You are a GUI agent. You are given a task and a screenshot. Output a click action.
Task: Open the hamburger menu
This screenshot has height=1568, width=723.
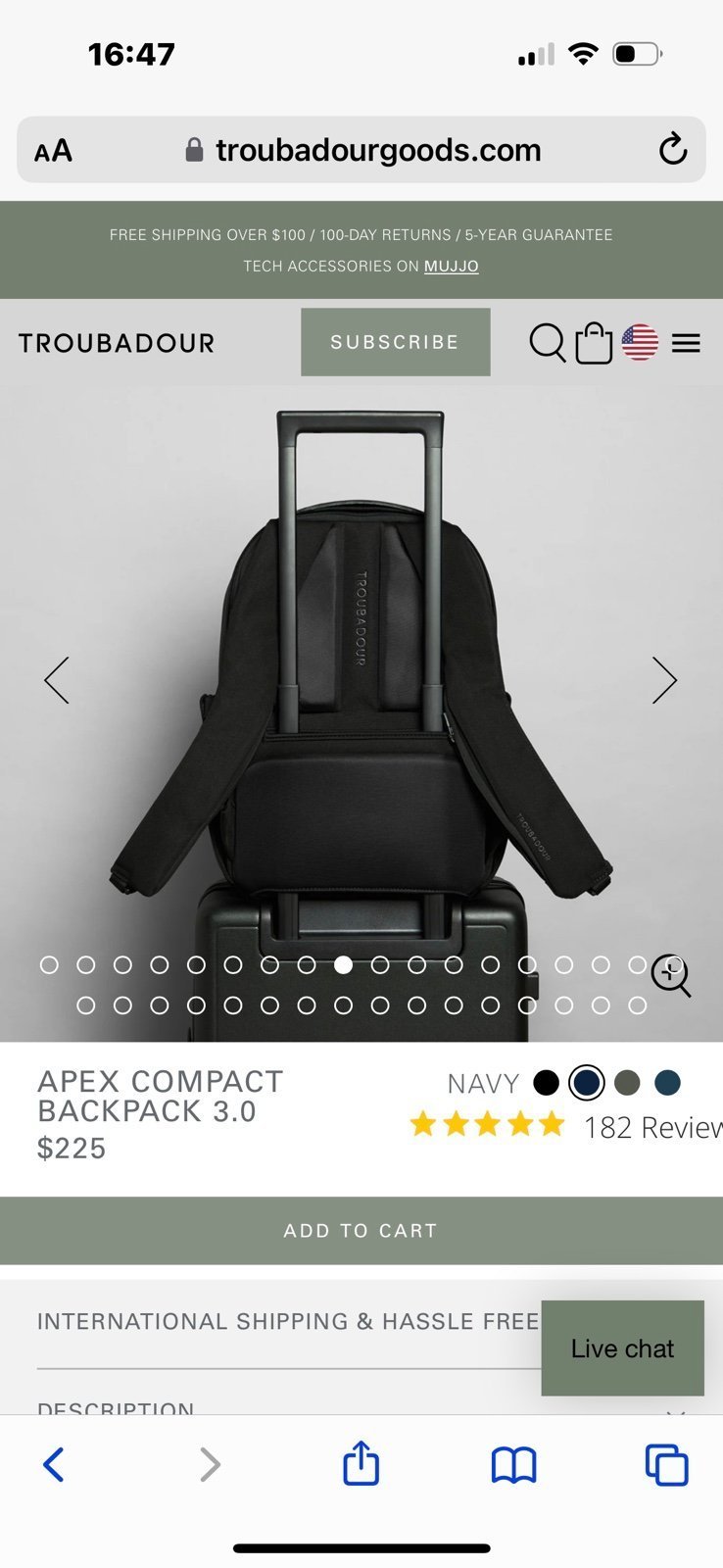[686, 343]
